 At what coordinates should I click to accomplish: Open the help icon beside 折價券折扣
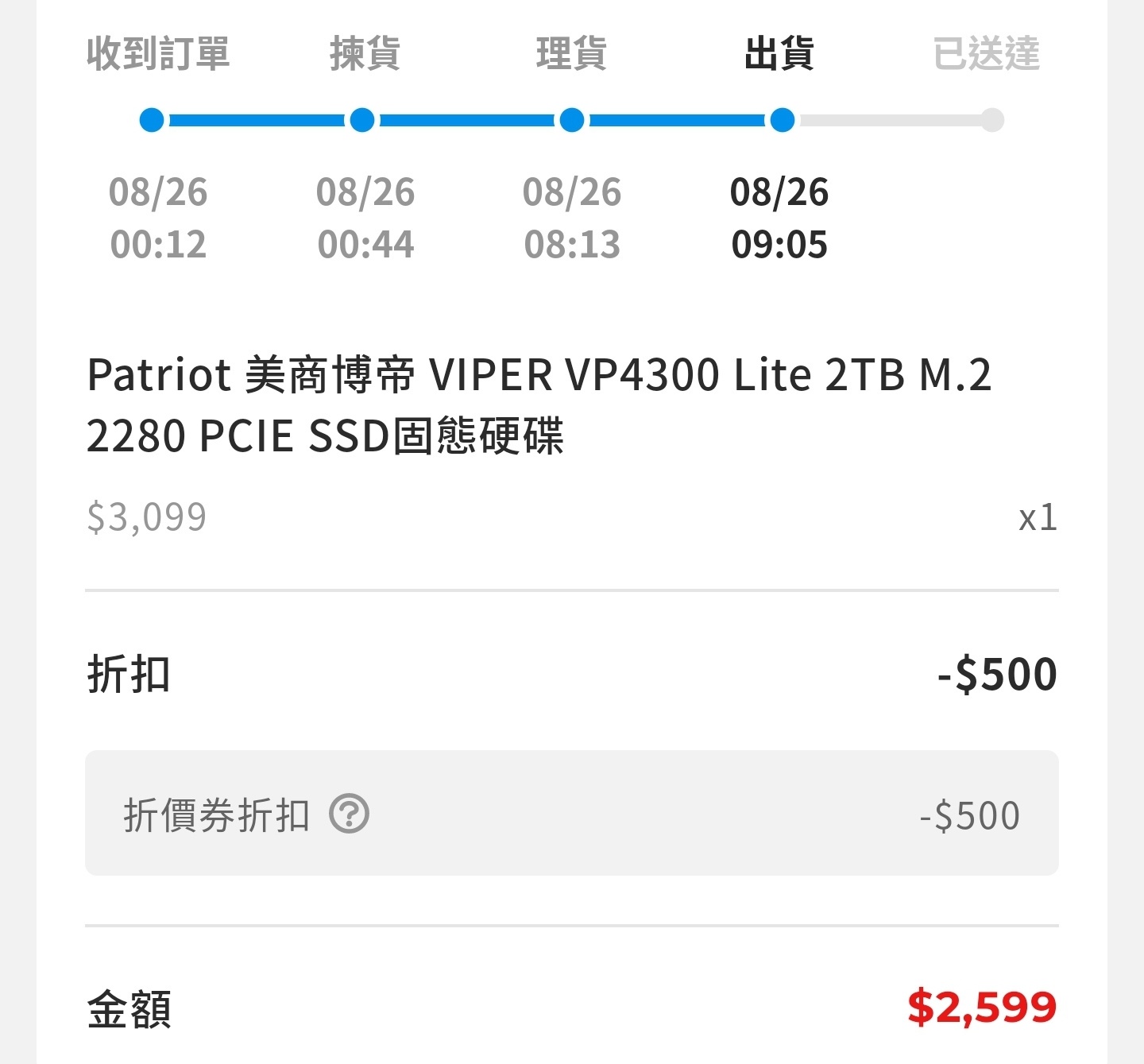pos(350,814)
